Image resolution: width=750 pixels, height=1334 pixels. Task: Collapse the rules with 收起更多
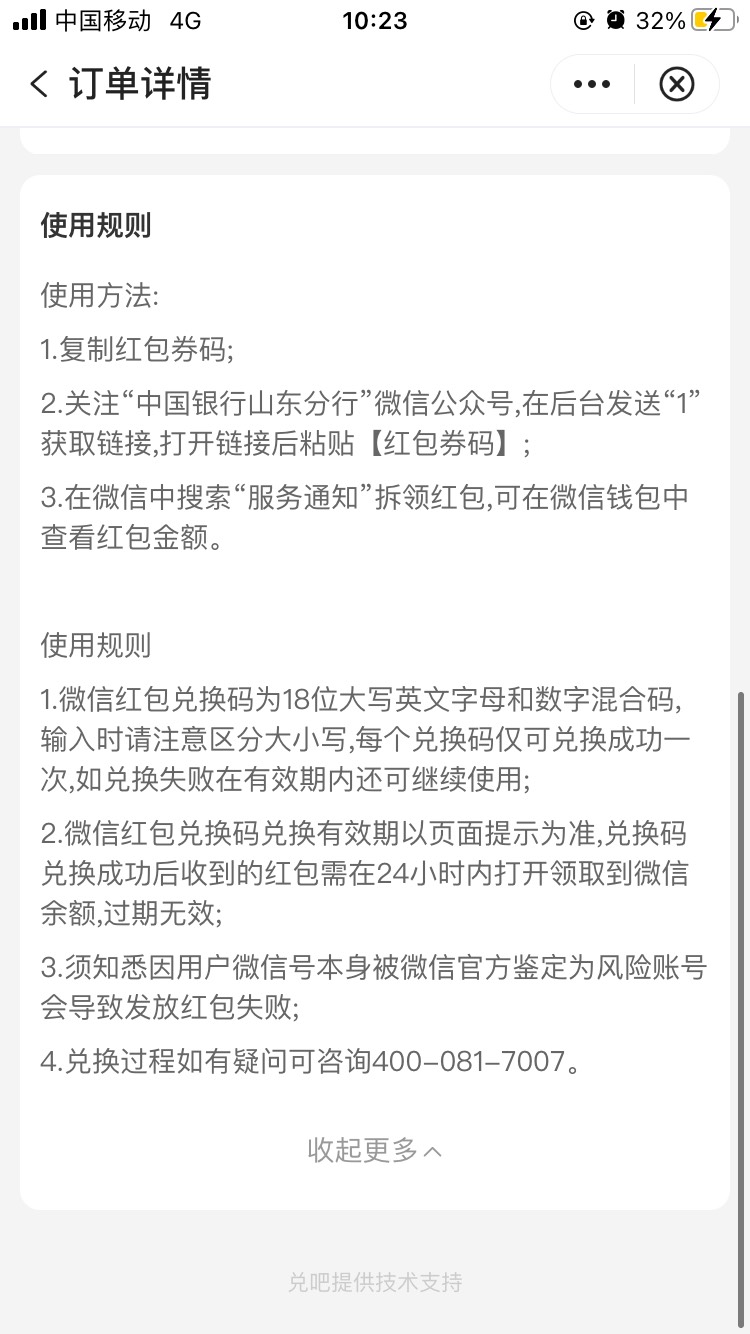pyautogui.click(x=374, y=1150)
